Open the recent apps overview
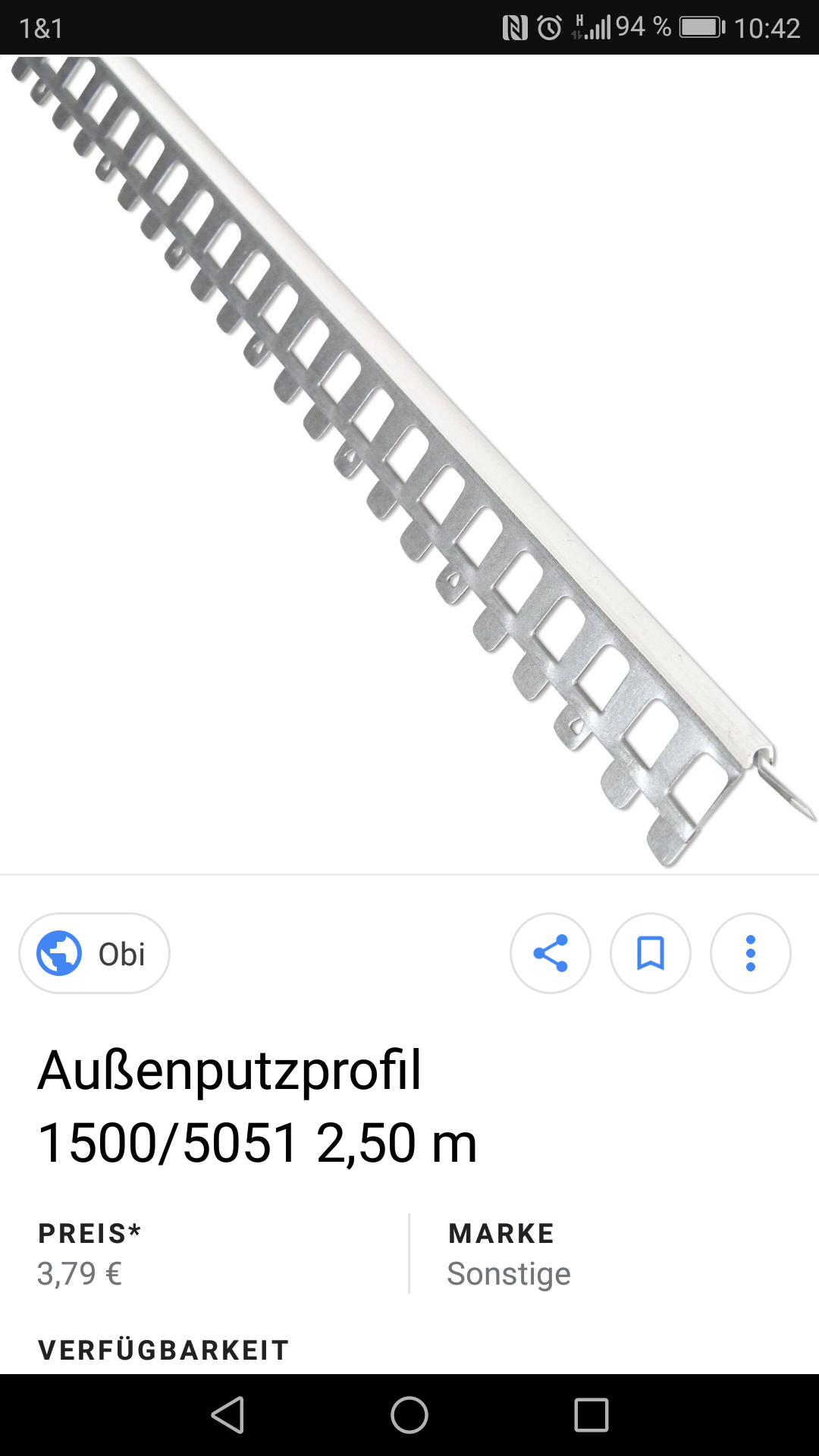This screenshot has width=819, height=1456. [x=591, y=1415]
